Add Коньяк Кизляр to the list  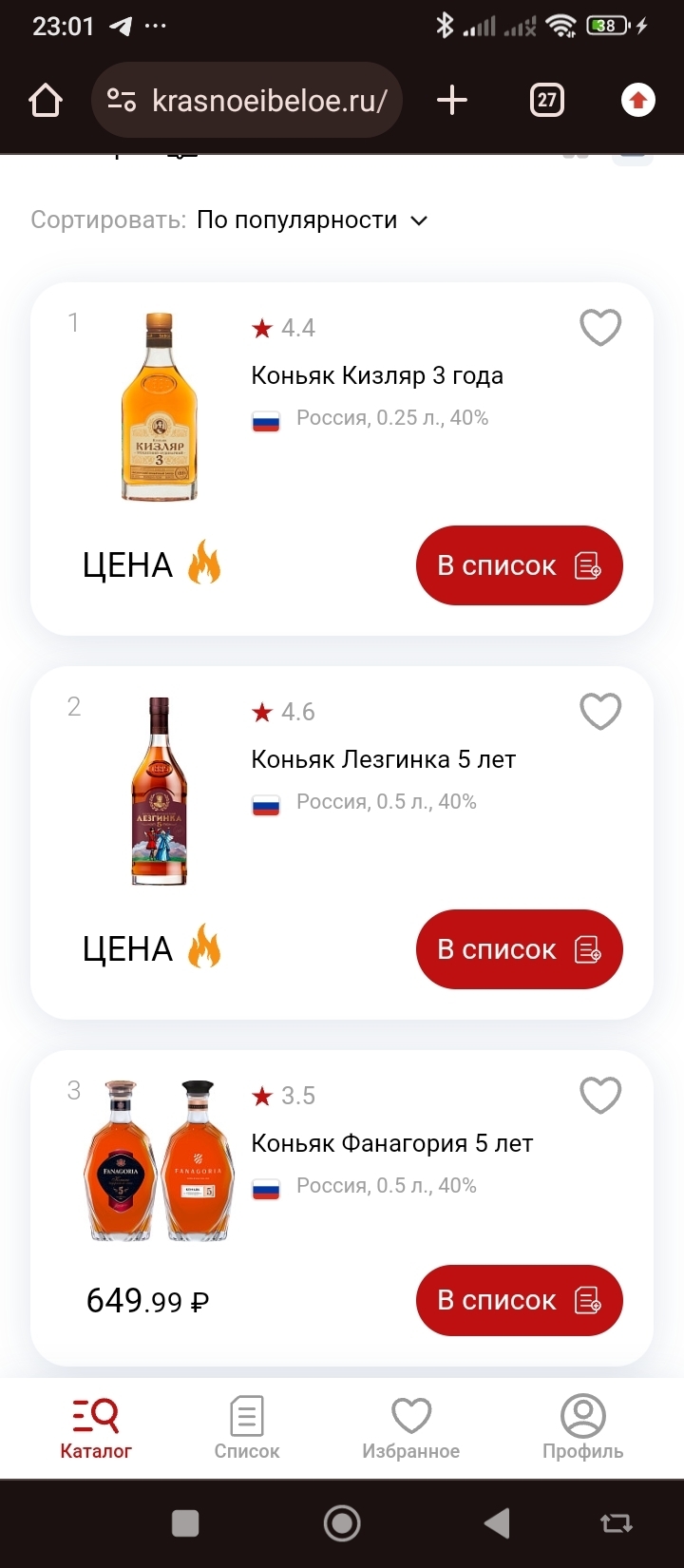(x=519, y=565)
